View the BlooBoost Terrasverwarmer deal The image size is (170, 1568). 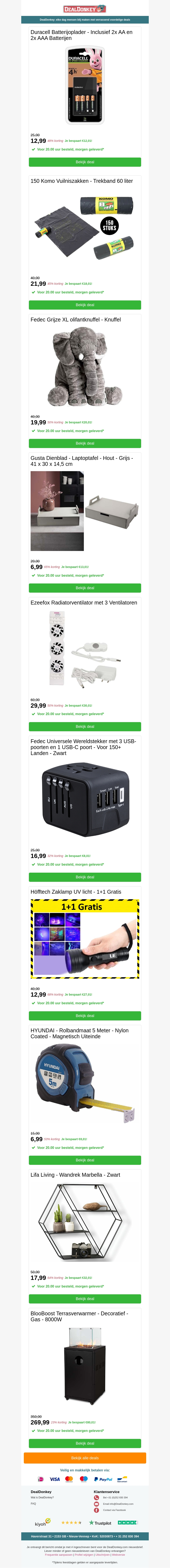click(85, 1443)
